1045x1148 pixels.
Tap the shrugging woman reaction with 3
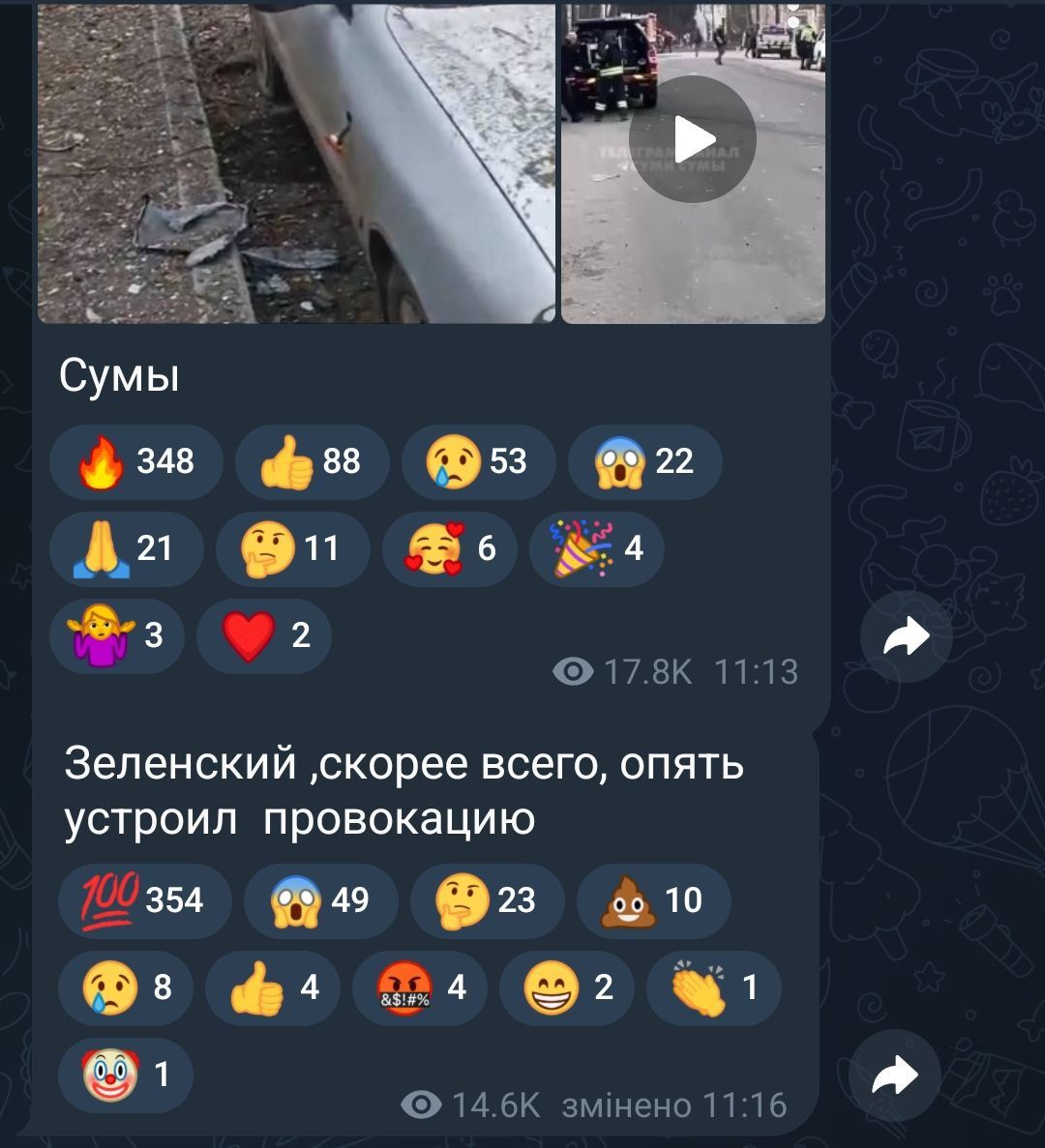click(116, 635)
